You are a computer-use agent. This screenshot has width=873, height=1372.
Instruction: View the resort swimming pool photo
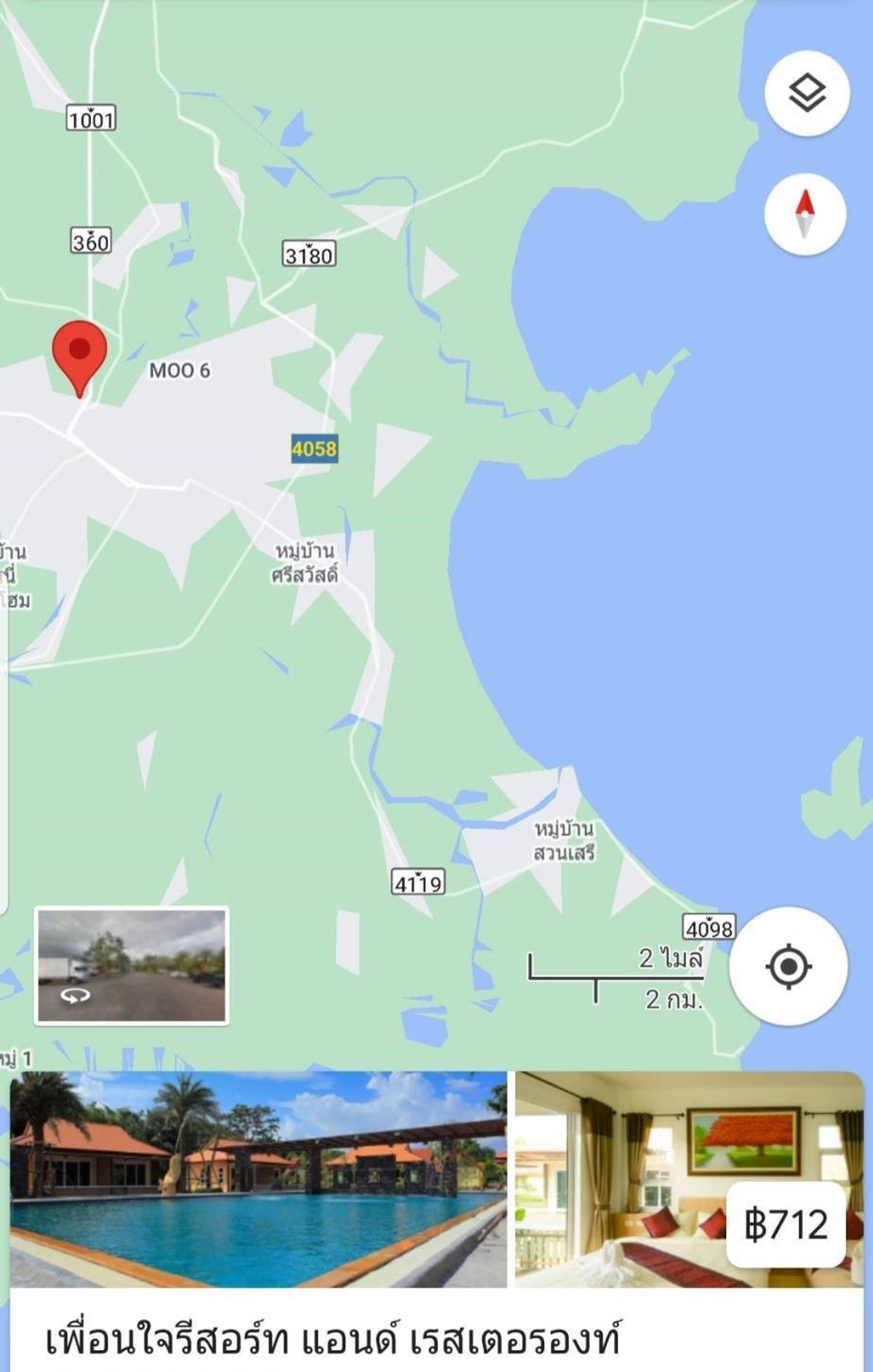tap(258, 1178)
